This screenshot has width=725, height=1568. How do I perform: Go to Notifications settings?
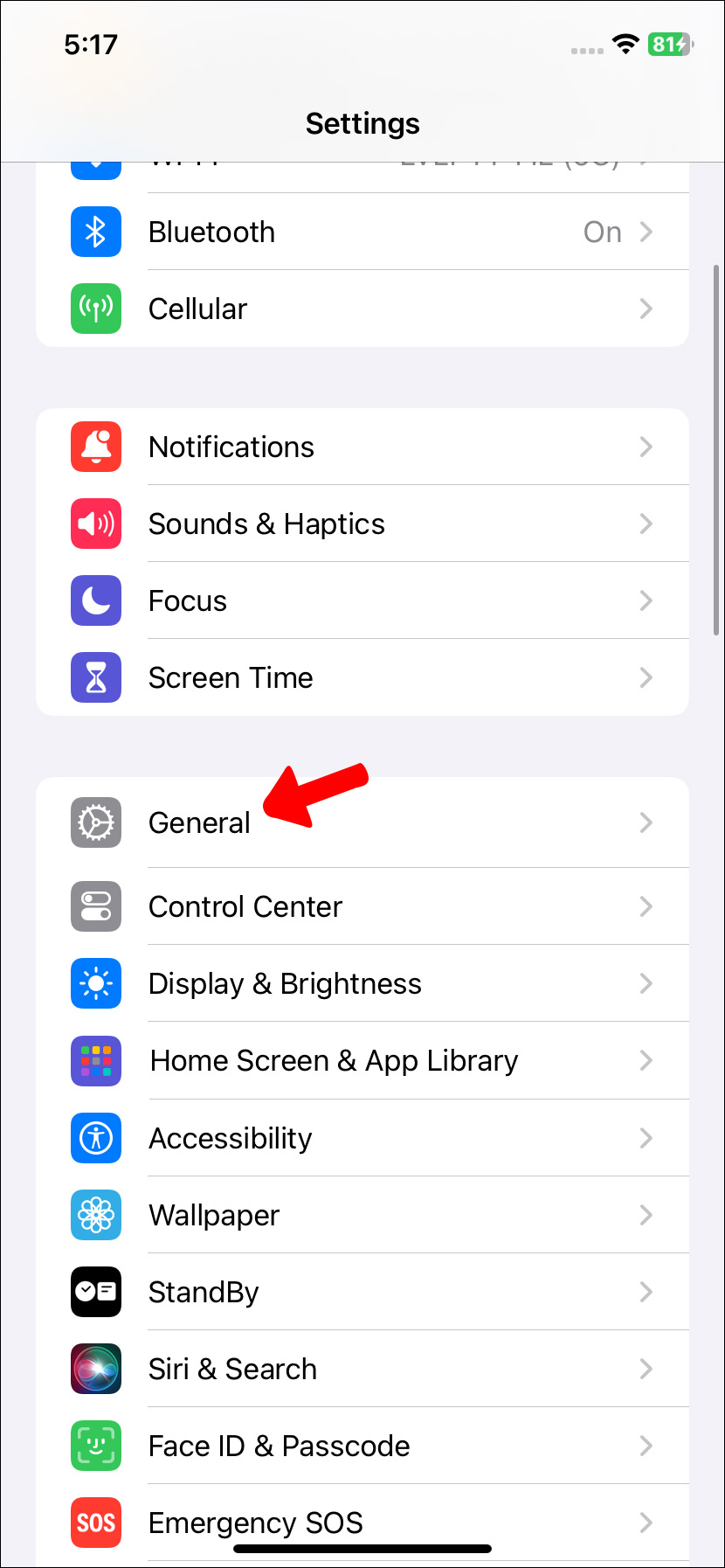click(x=362, y=447)
